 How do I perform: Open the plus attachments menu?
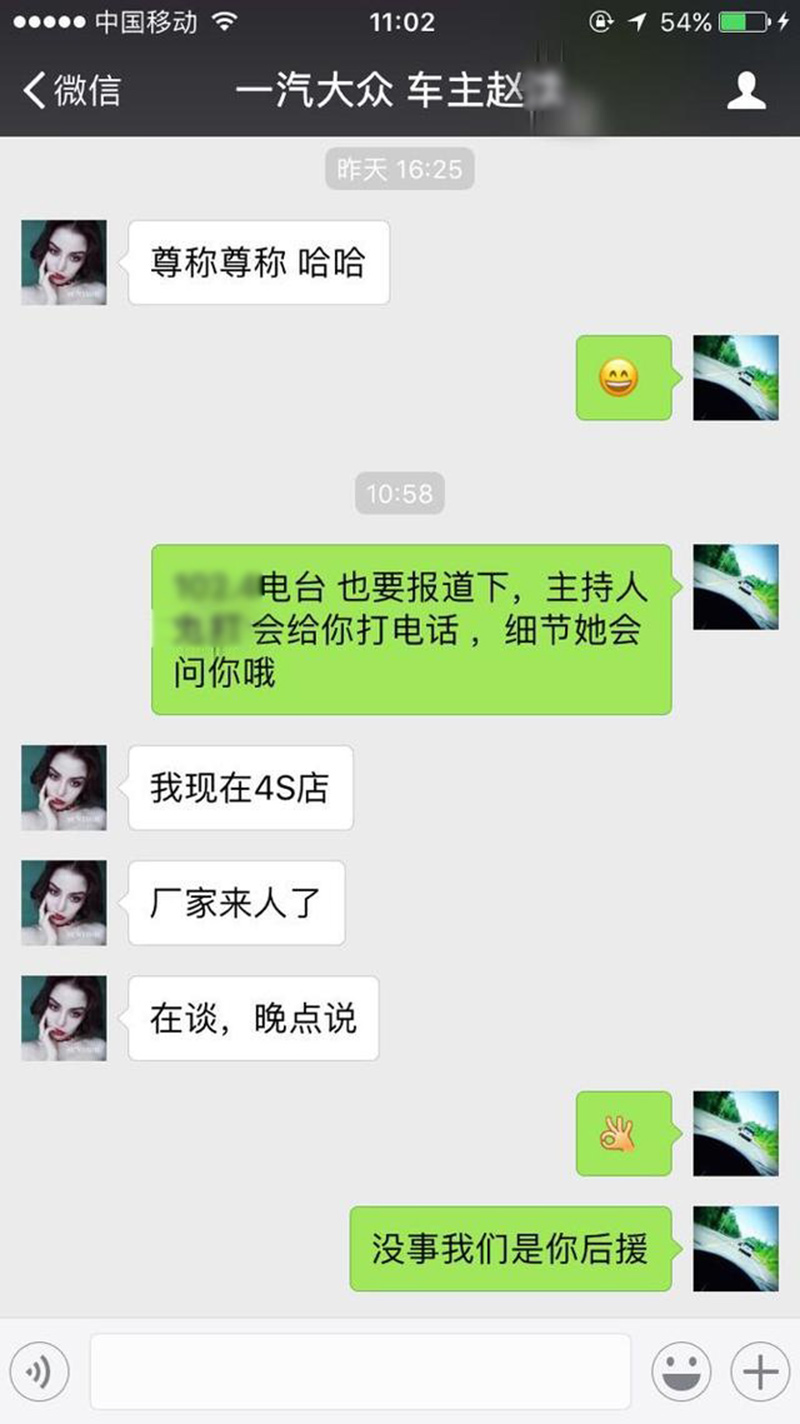pyautogui.click(x=760, y=1371)
